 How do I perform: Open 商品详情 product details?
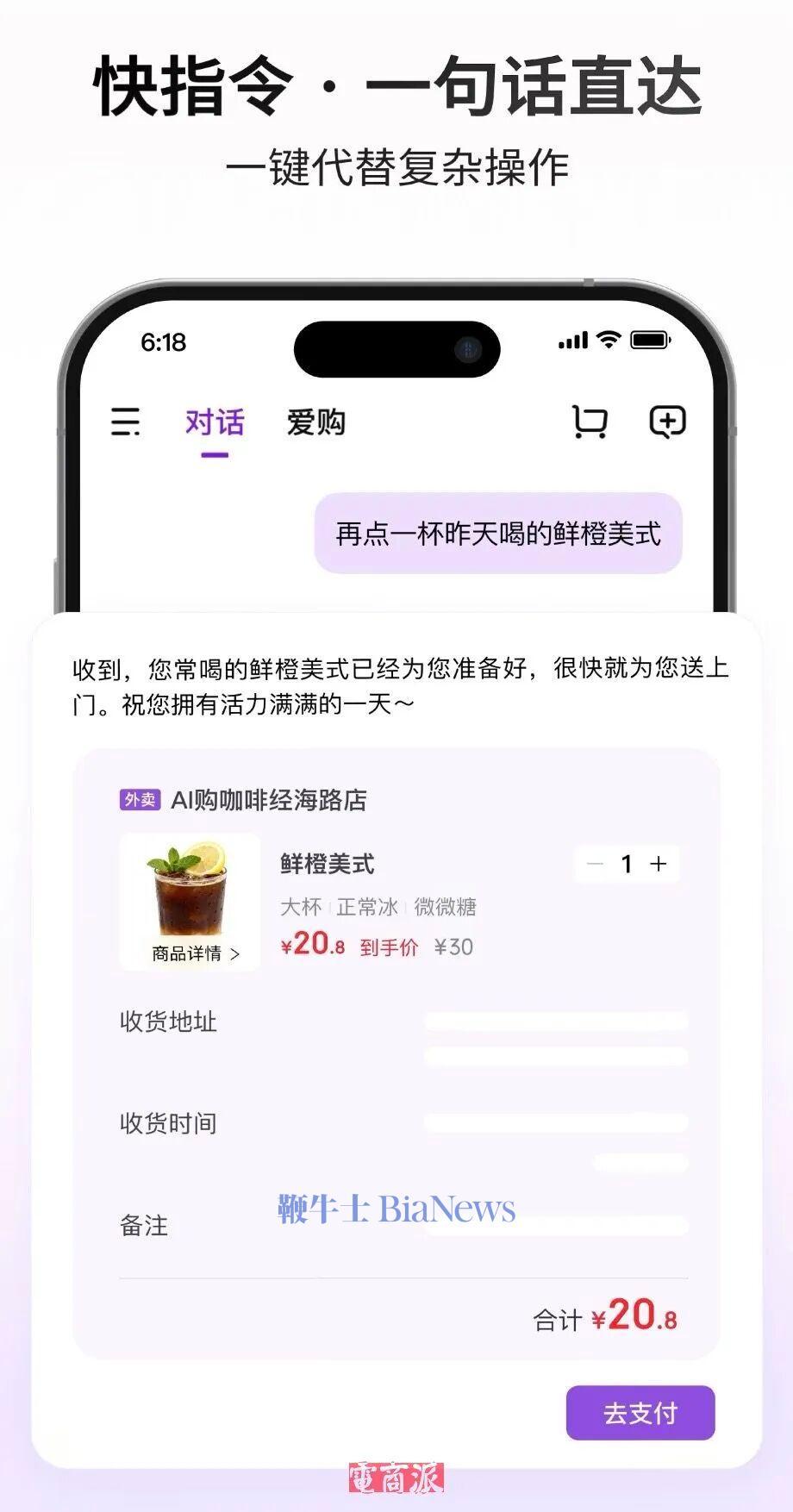(x=190, y=952)
